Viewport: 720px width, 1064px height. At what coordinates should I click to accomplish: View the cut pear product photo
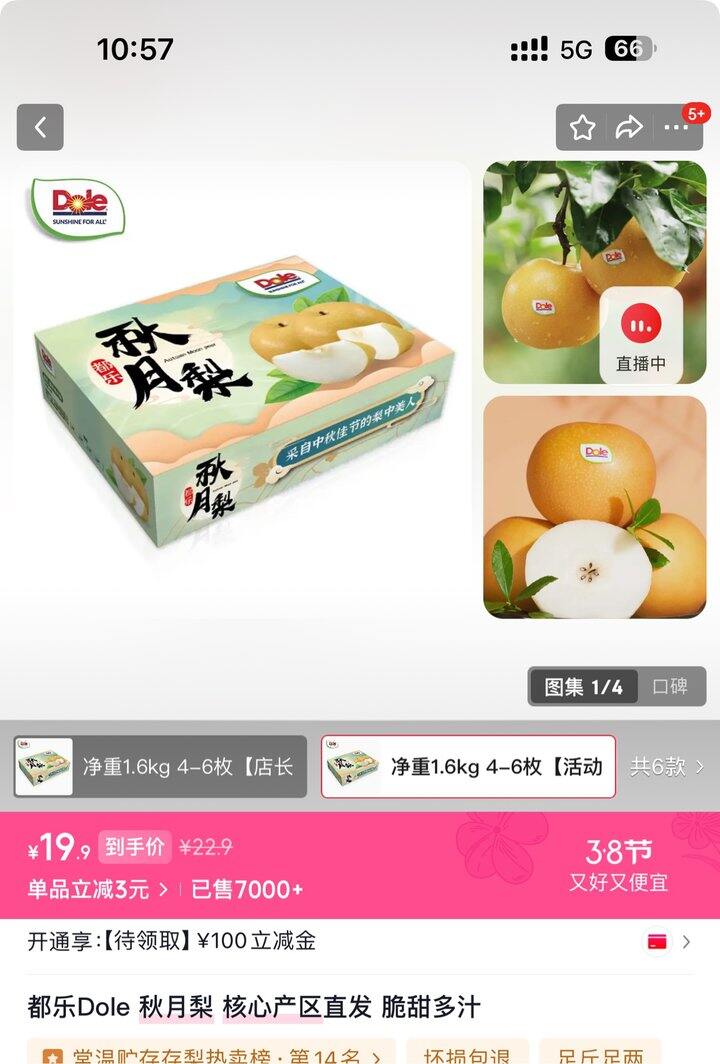point(594,508)
